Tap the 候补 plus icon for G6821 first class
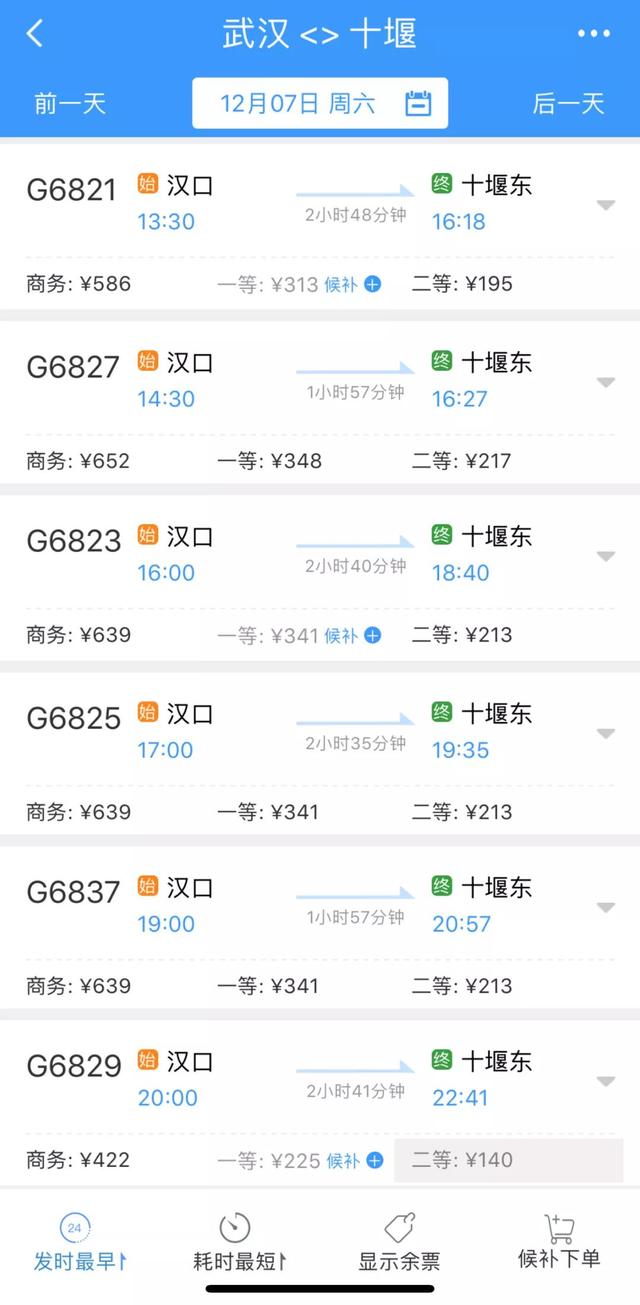The image size is (640, 1305). (x=372, y=284)
